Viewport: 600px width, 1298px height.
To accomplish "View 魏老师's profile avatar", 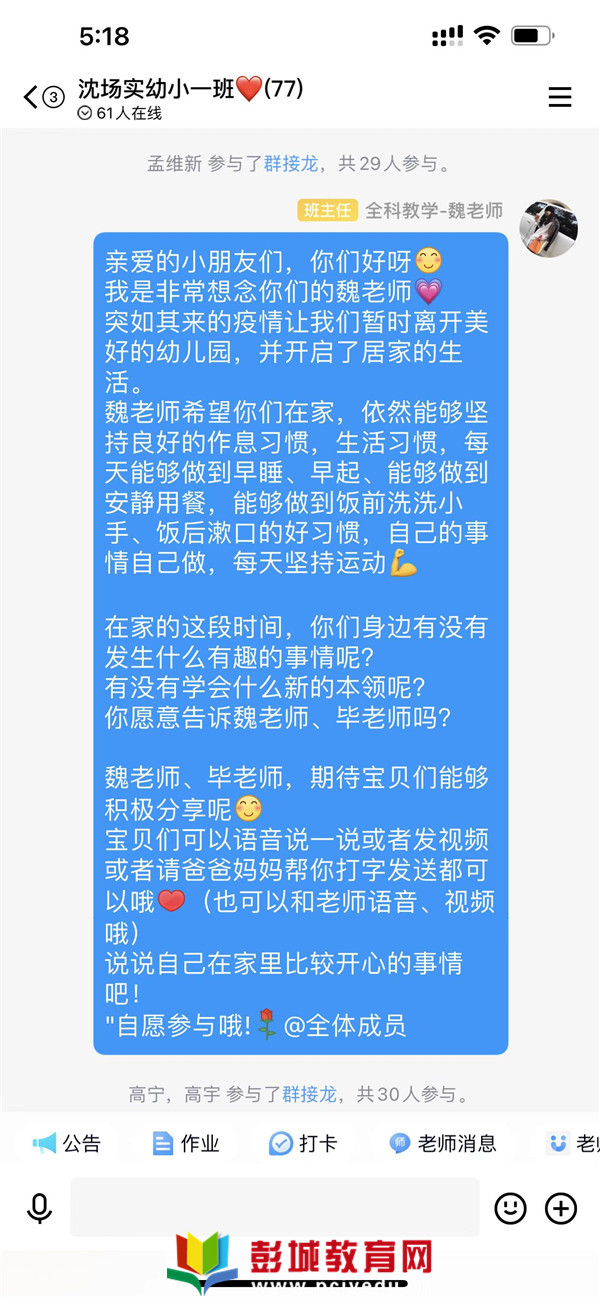I will [x=549, y=227].
